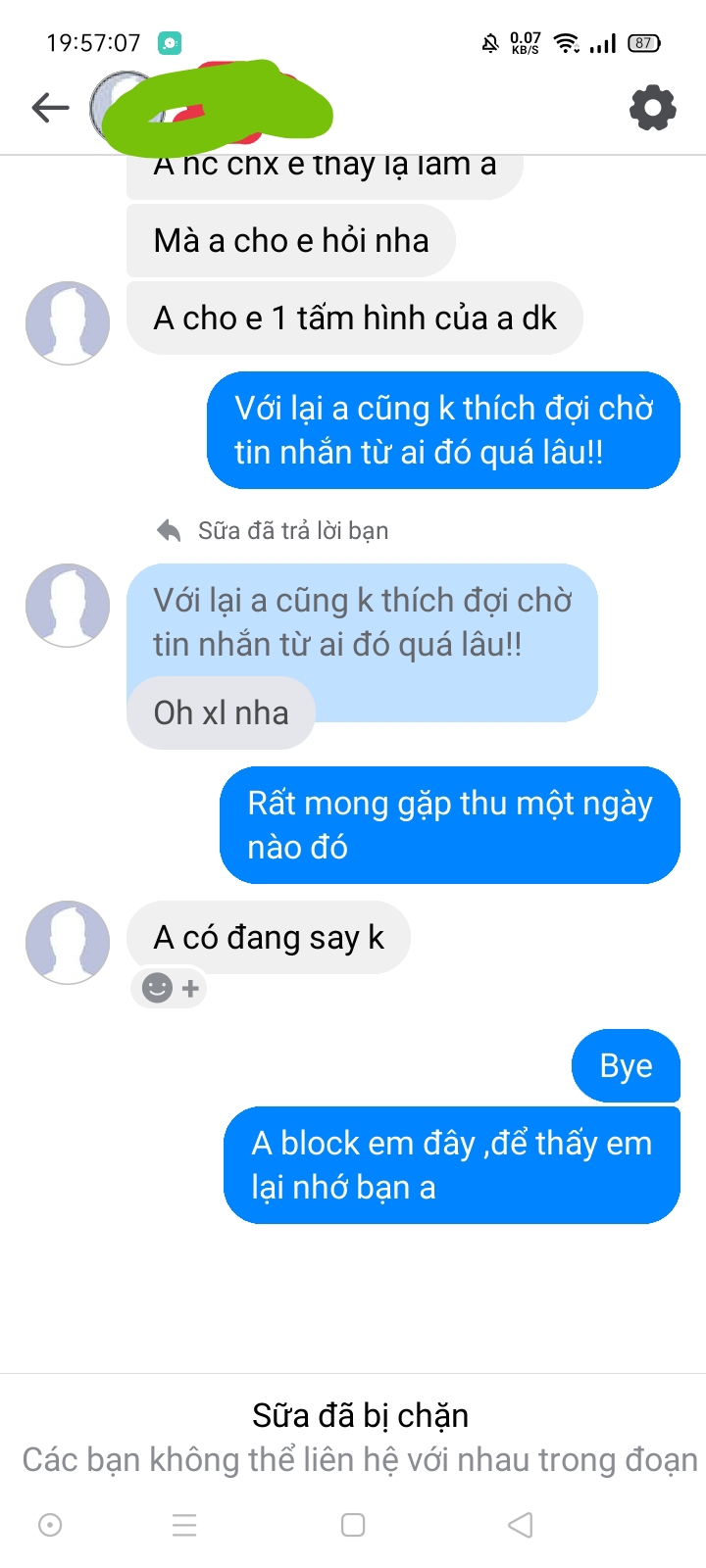The image size is (706, 1568).
Task: Tap the quoted message in Sữa's reply
Action: 362,621
